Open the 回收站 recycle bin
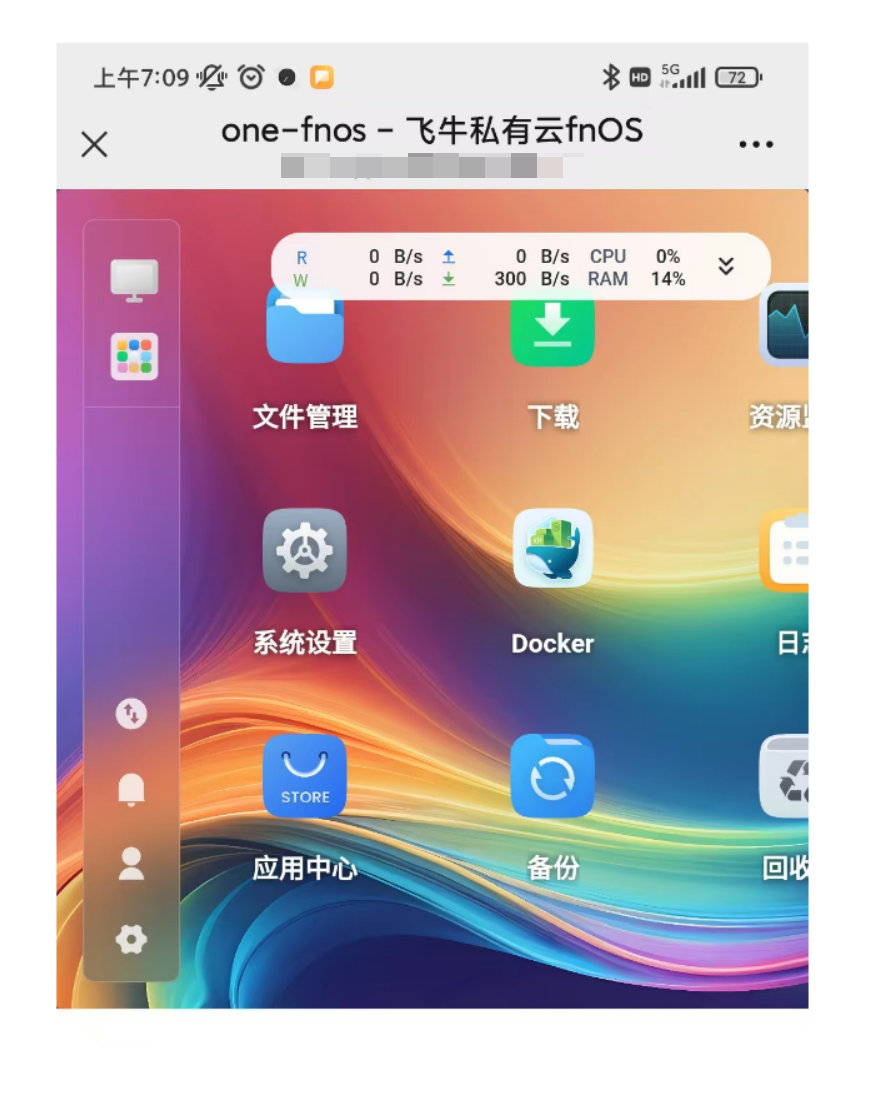 click(x=786, y=776)
